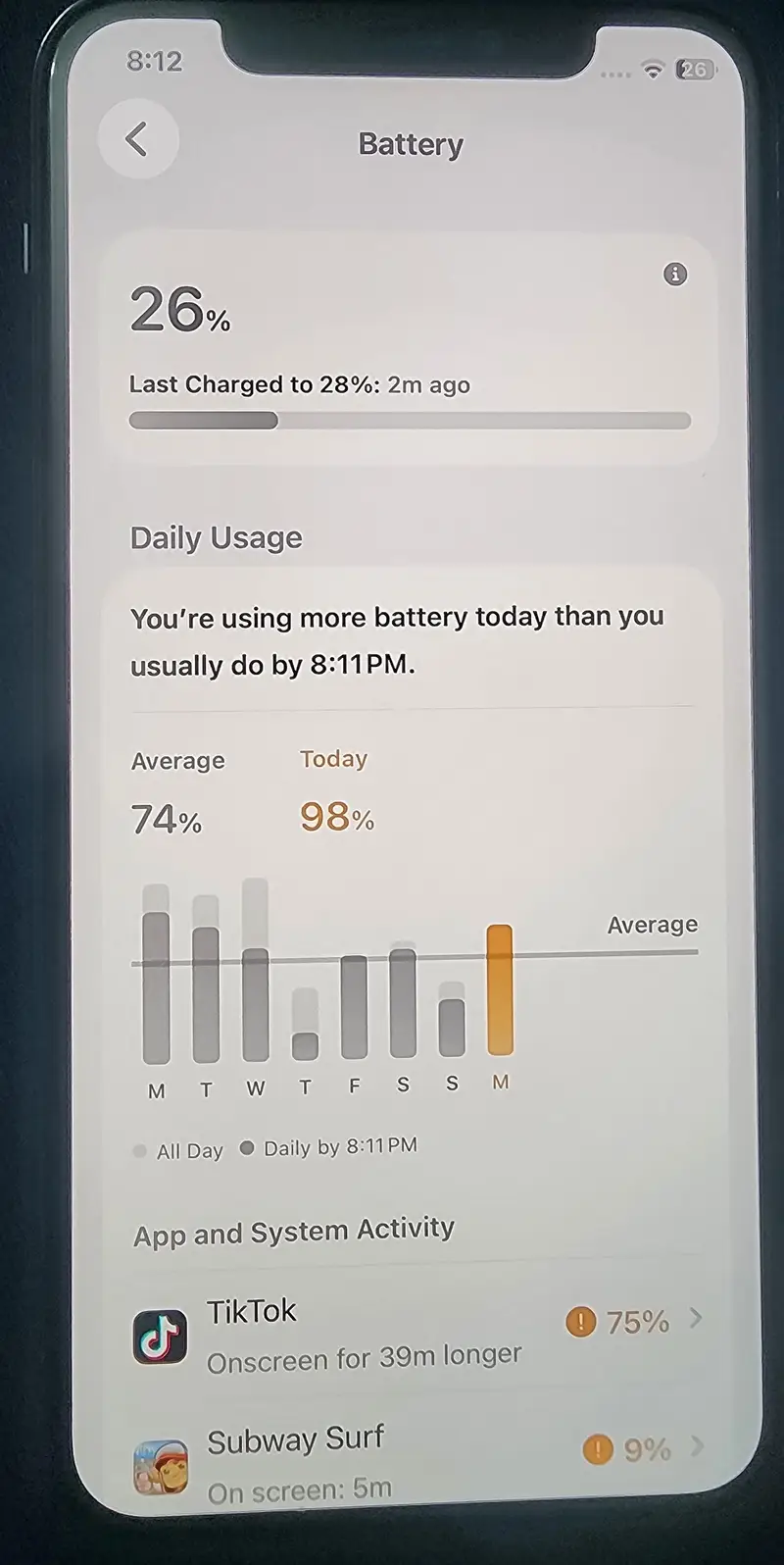The image size is (784, 1565).
Task: Select Friday's bar in the usage chart
Action: 354,1007
